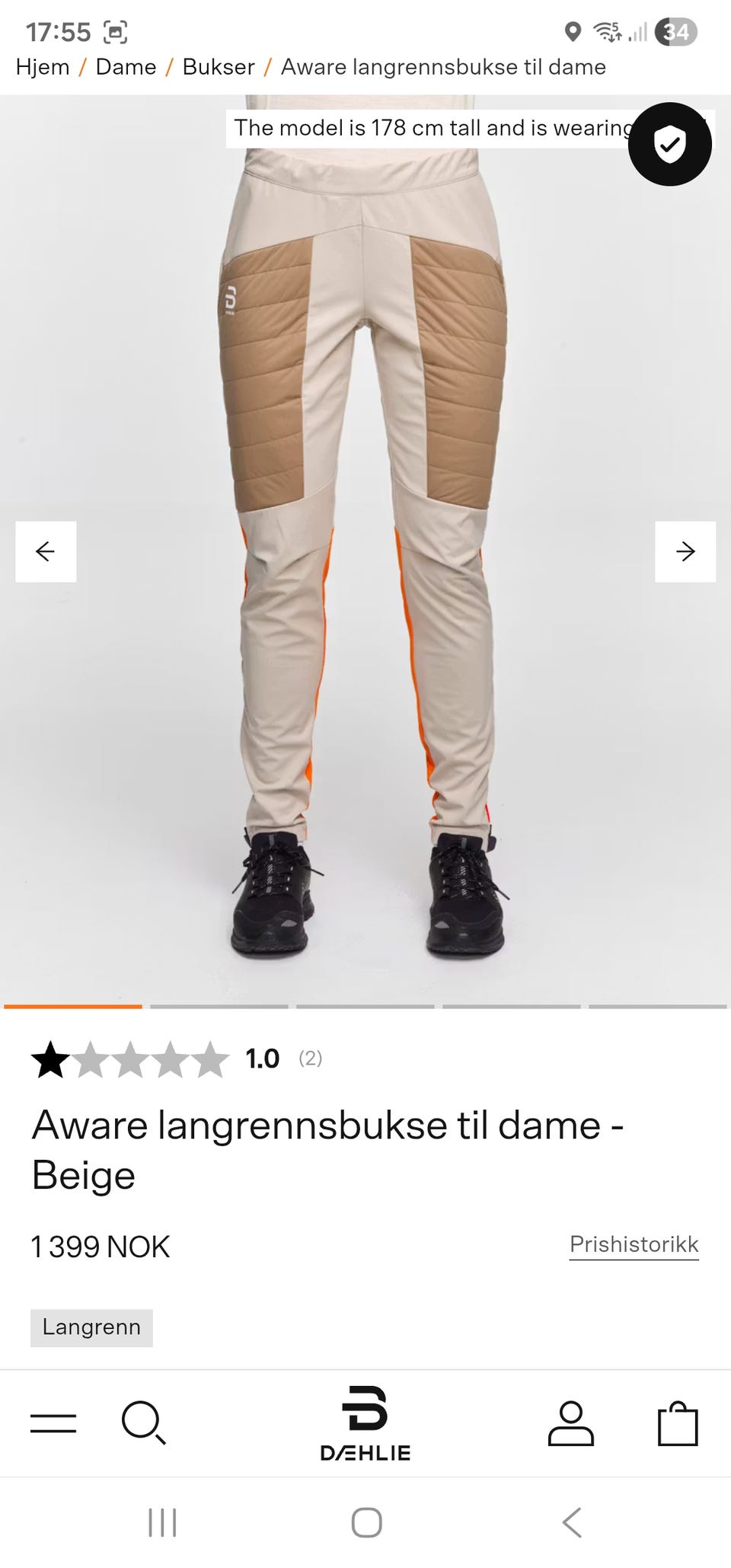Advance to next product image with right arrow
The height and width of the screenshot is (1568, 731).
(x=685, y=551)
